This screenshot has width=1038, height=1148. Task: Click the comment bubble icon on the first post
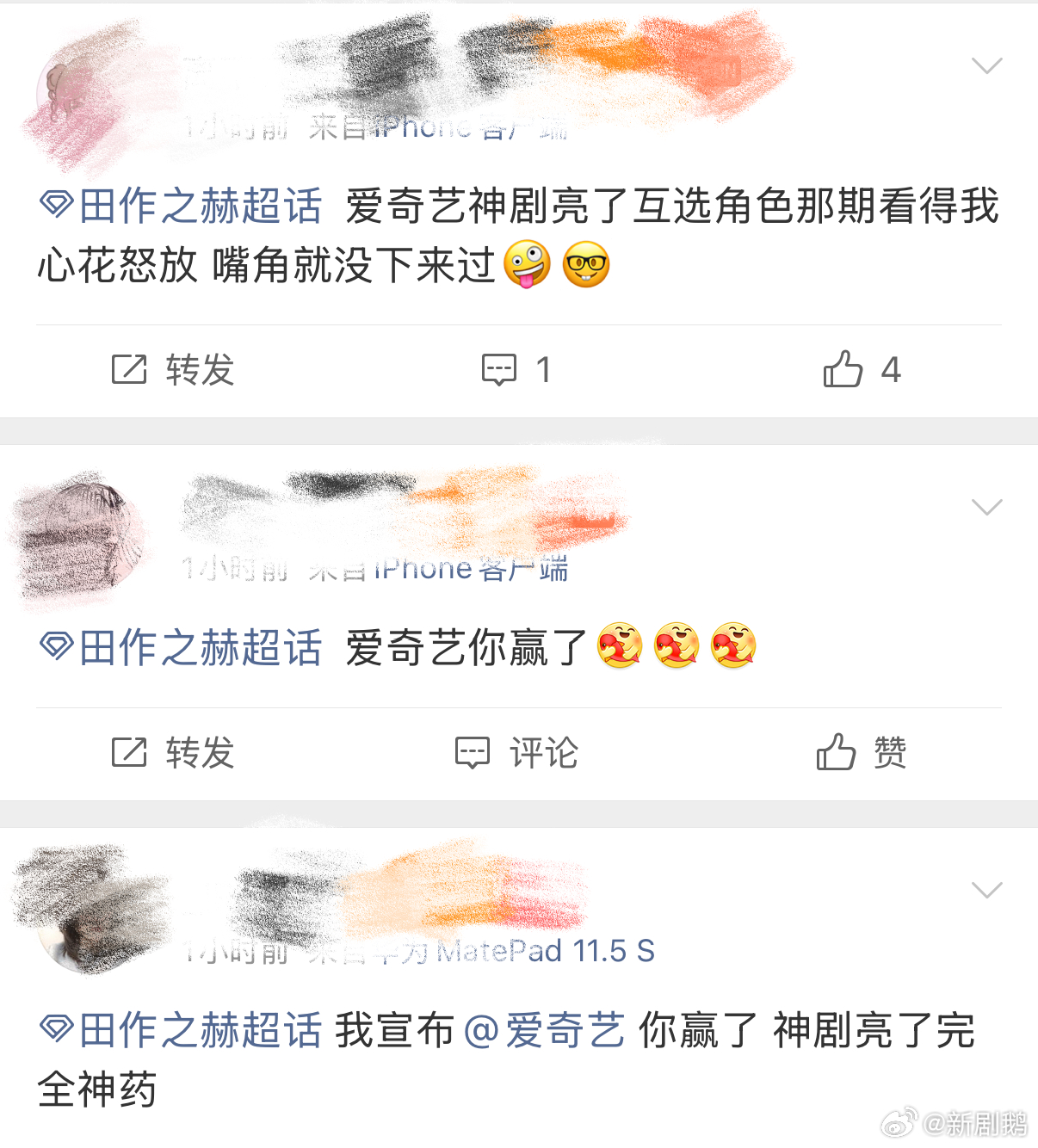500,370
